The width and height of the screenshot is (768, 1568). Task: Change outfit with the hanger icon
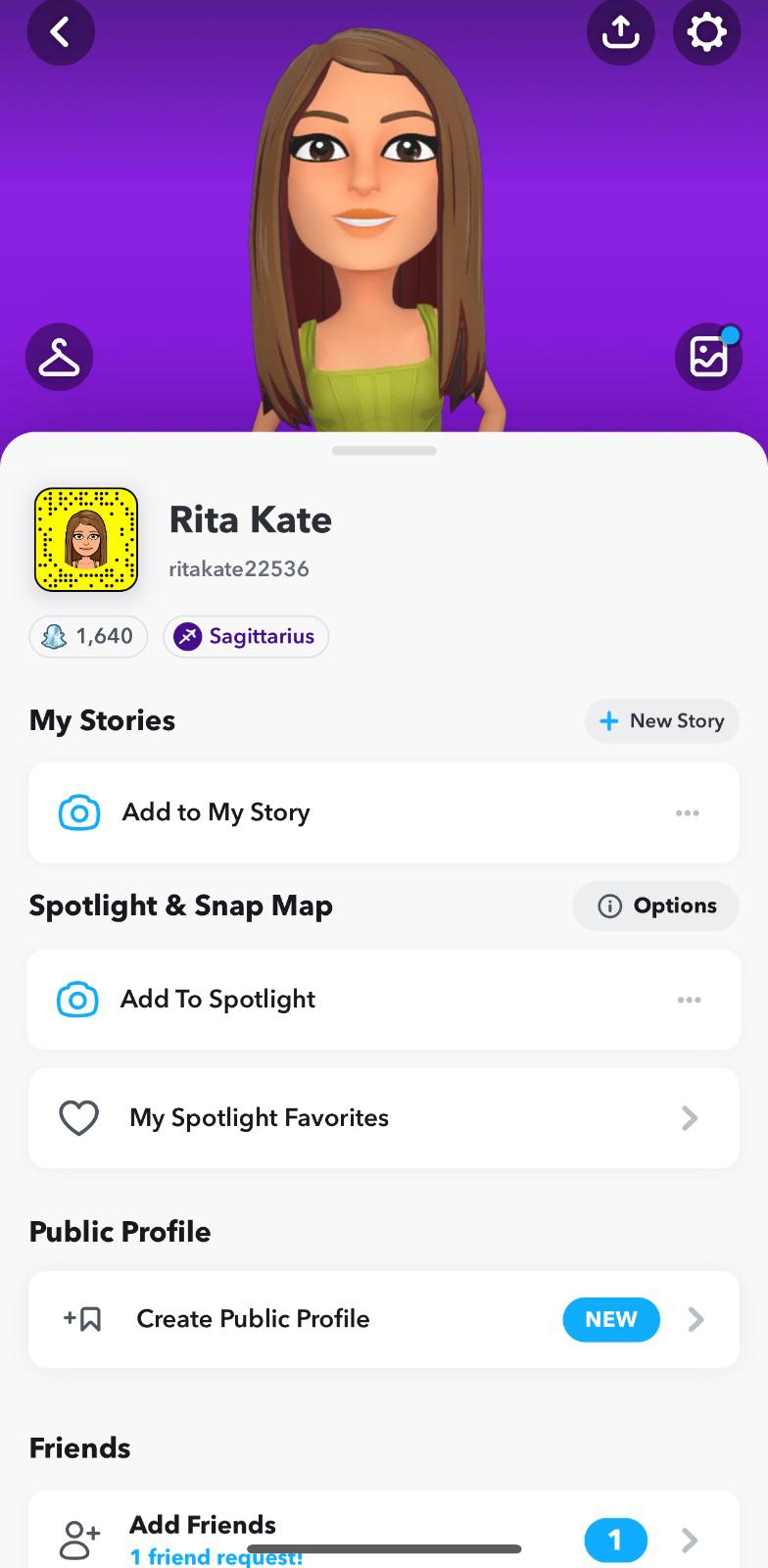pyautogui.click(x=59, y=357)
